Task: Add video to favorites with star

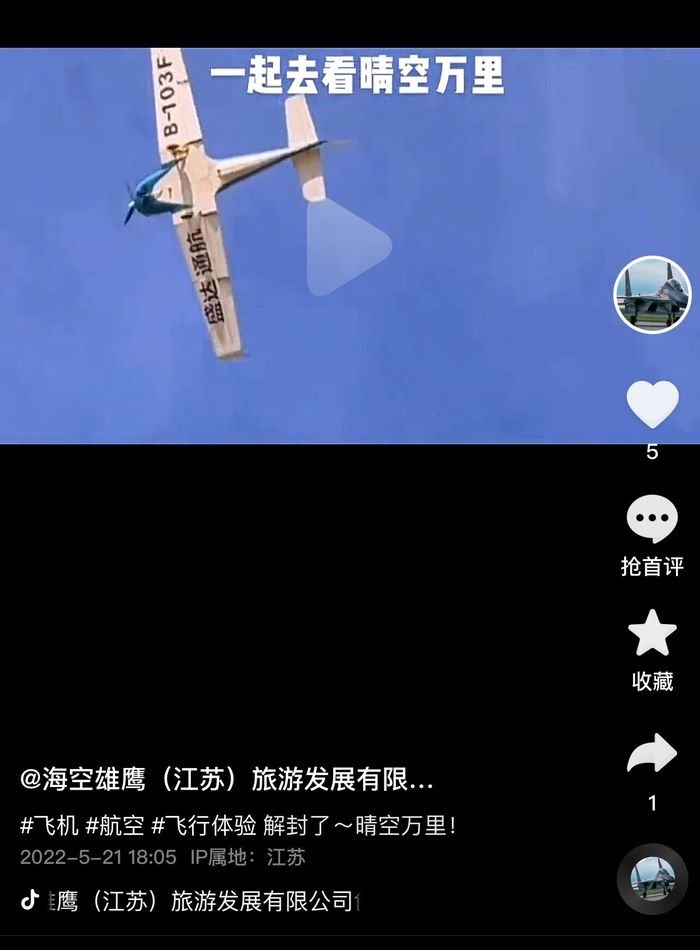Action: click(652, 634)
